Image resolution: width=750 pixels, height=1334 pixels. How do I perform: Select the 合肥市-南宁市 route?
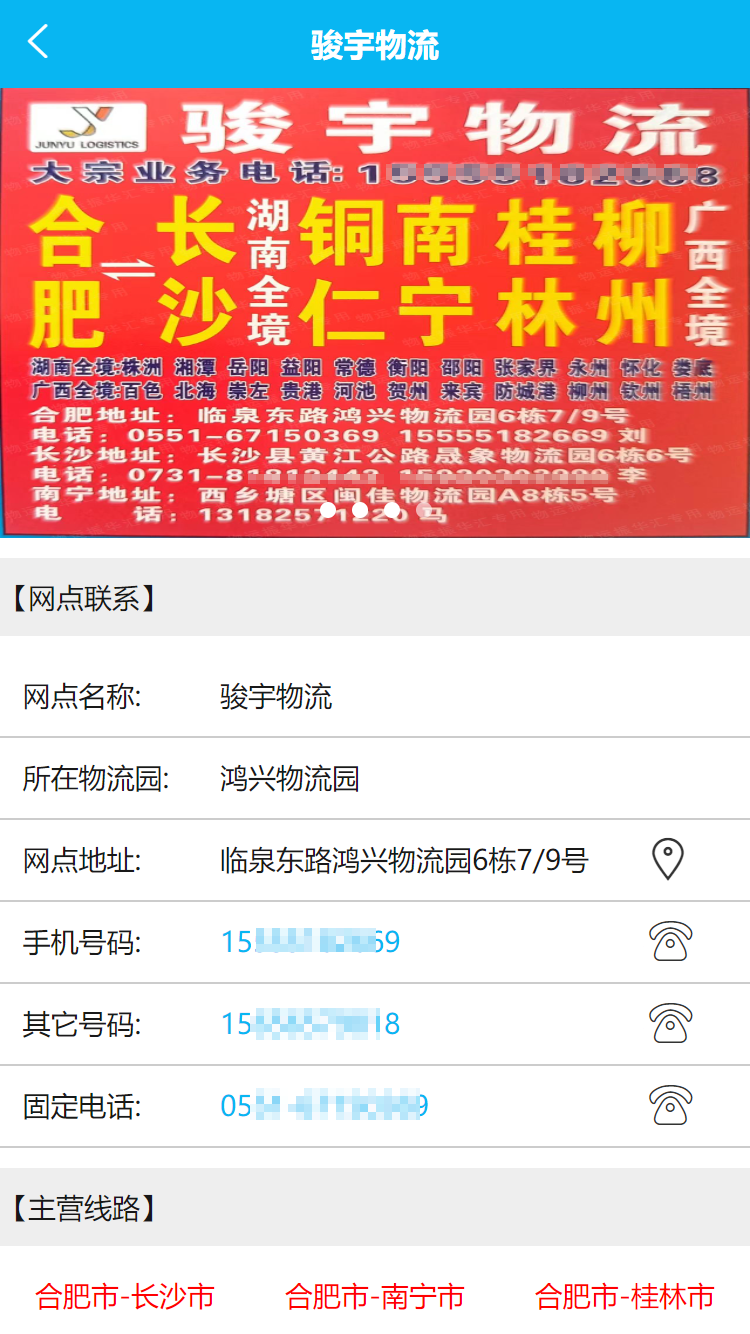(375, 1297)
